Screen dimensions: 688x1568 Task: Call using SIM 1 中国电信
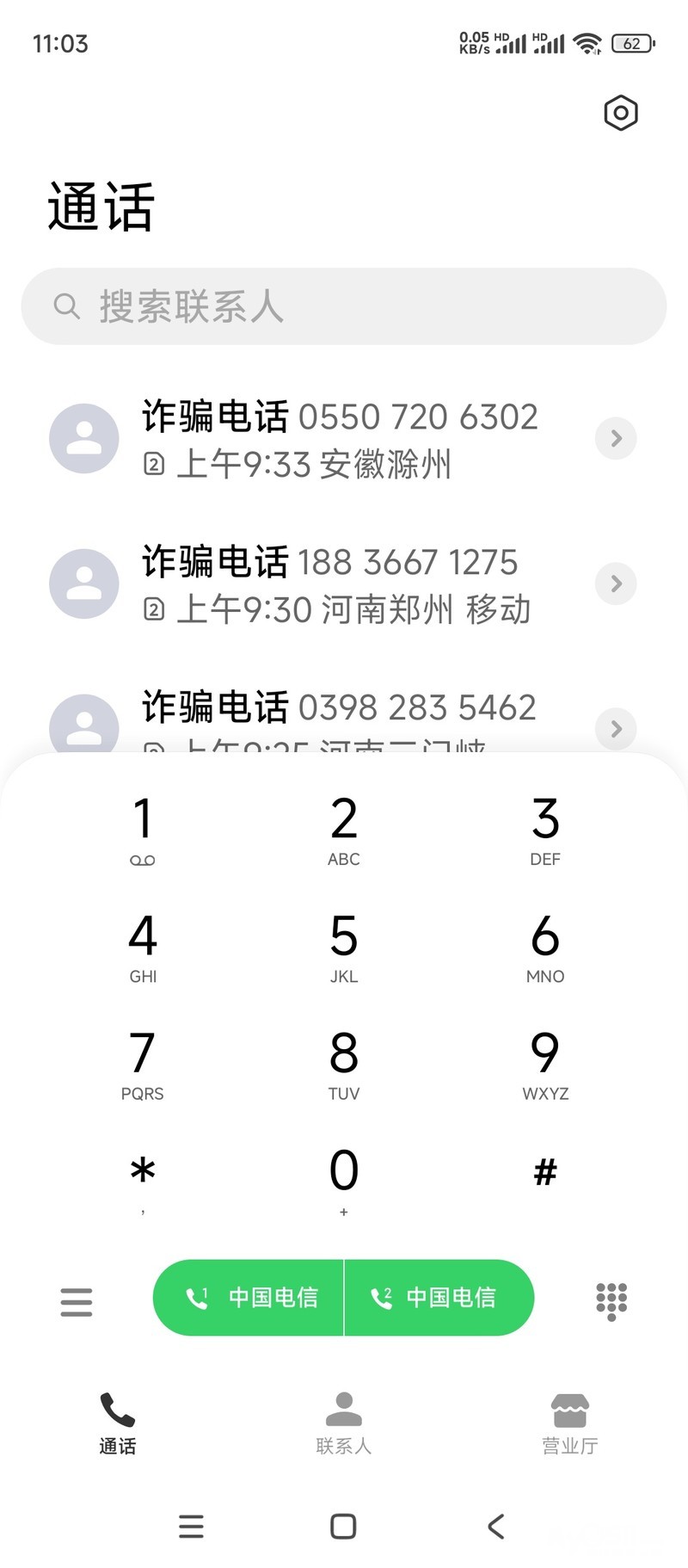pyautogui.click(x=249, y=1298)
